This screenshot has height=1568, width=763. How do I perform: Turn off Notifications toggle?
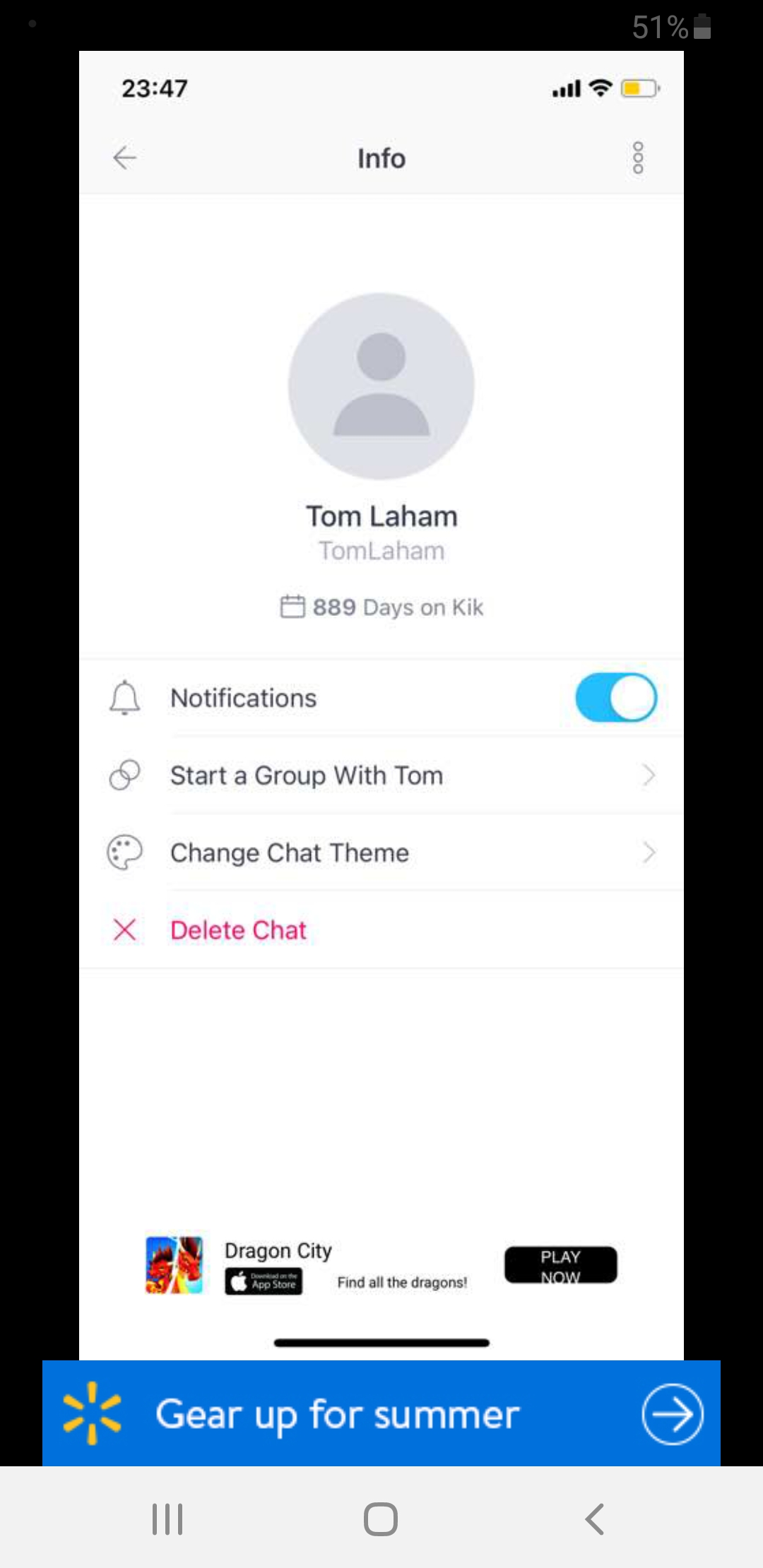point(616,698)
